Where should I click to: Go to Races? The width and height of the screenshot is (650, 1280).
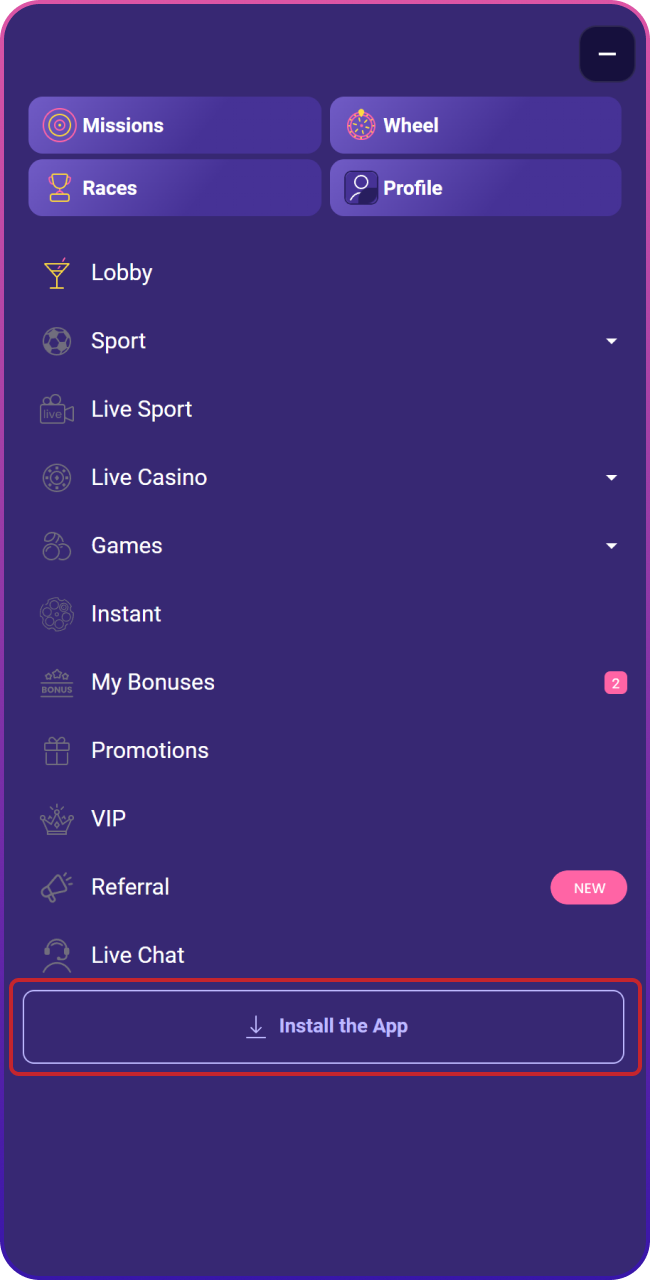175,188
